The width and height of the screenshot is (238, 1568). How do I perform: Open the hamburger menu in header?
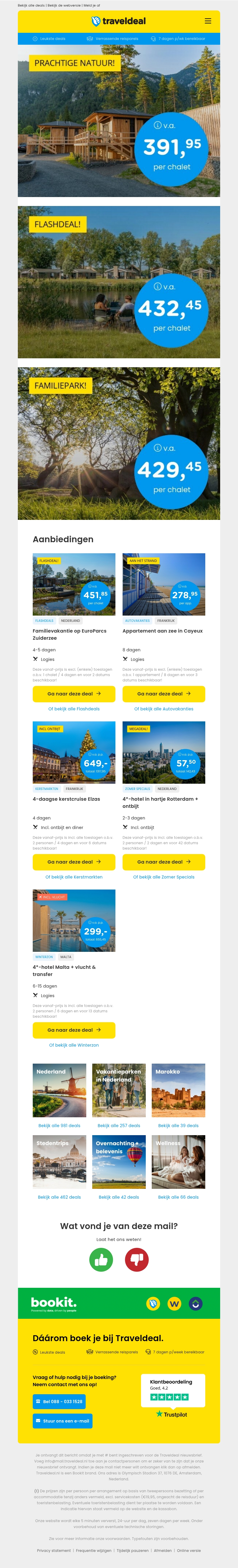[208, 21]
